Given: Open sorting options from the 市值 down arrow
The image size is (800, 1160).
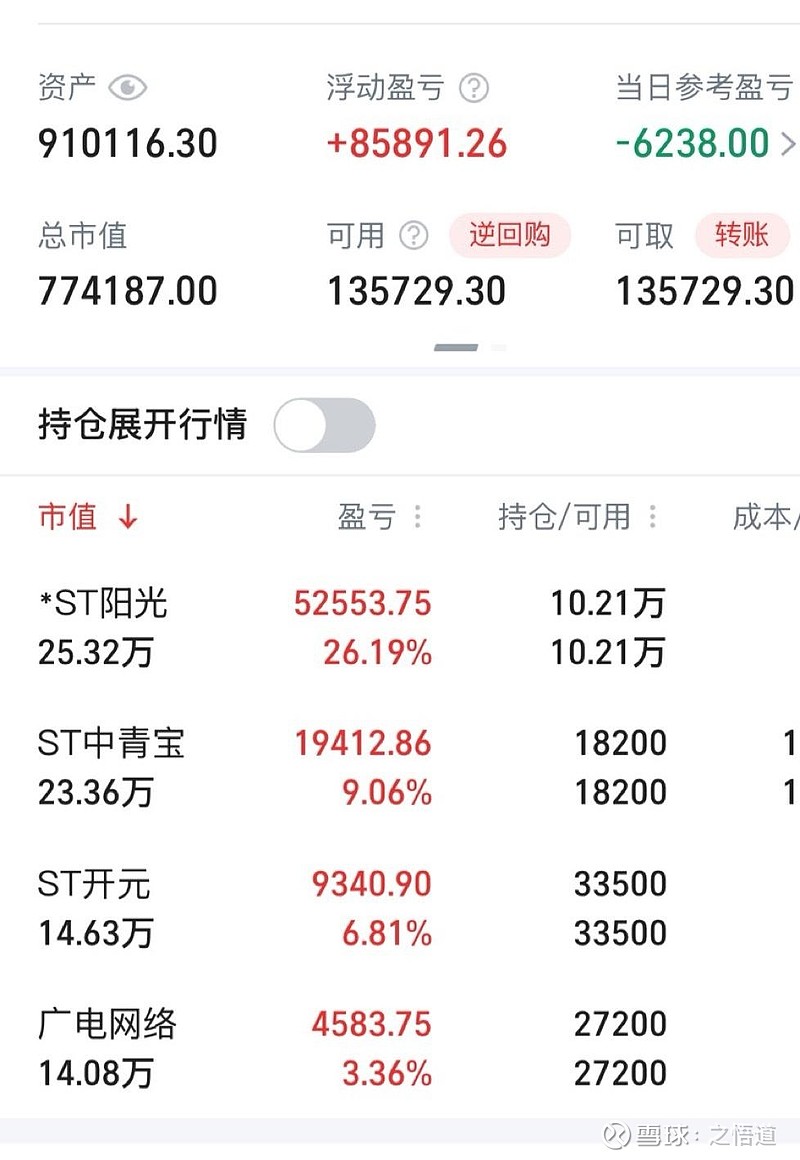Looking at the screenshot, I should click(127, 518).
